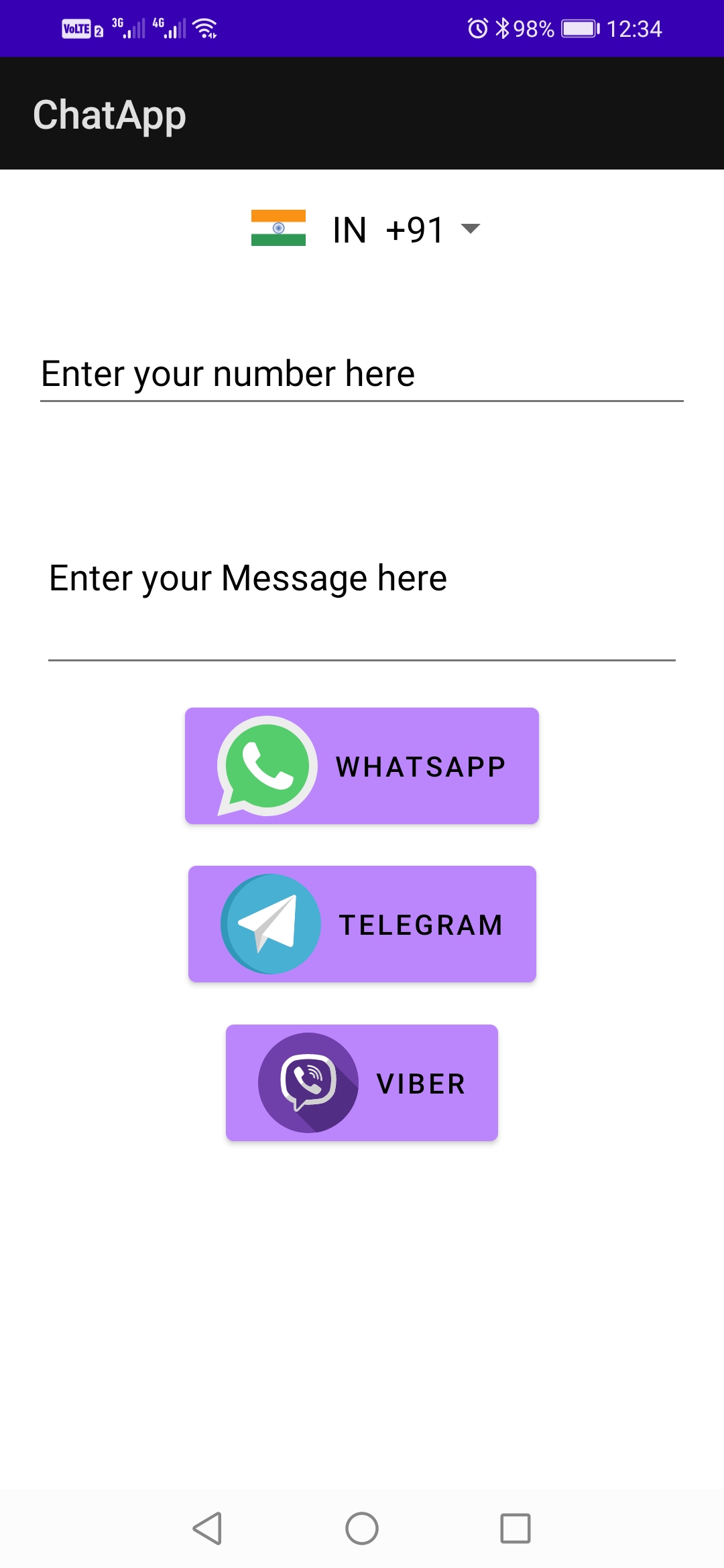This screenshot has height=1568, width=724.
Task: Tap the Bluetooth icon in the status bar
Action: pyautogui.click(x=502, y=27)
